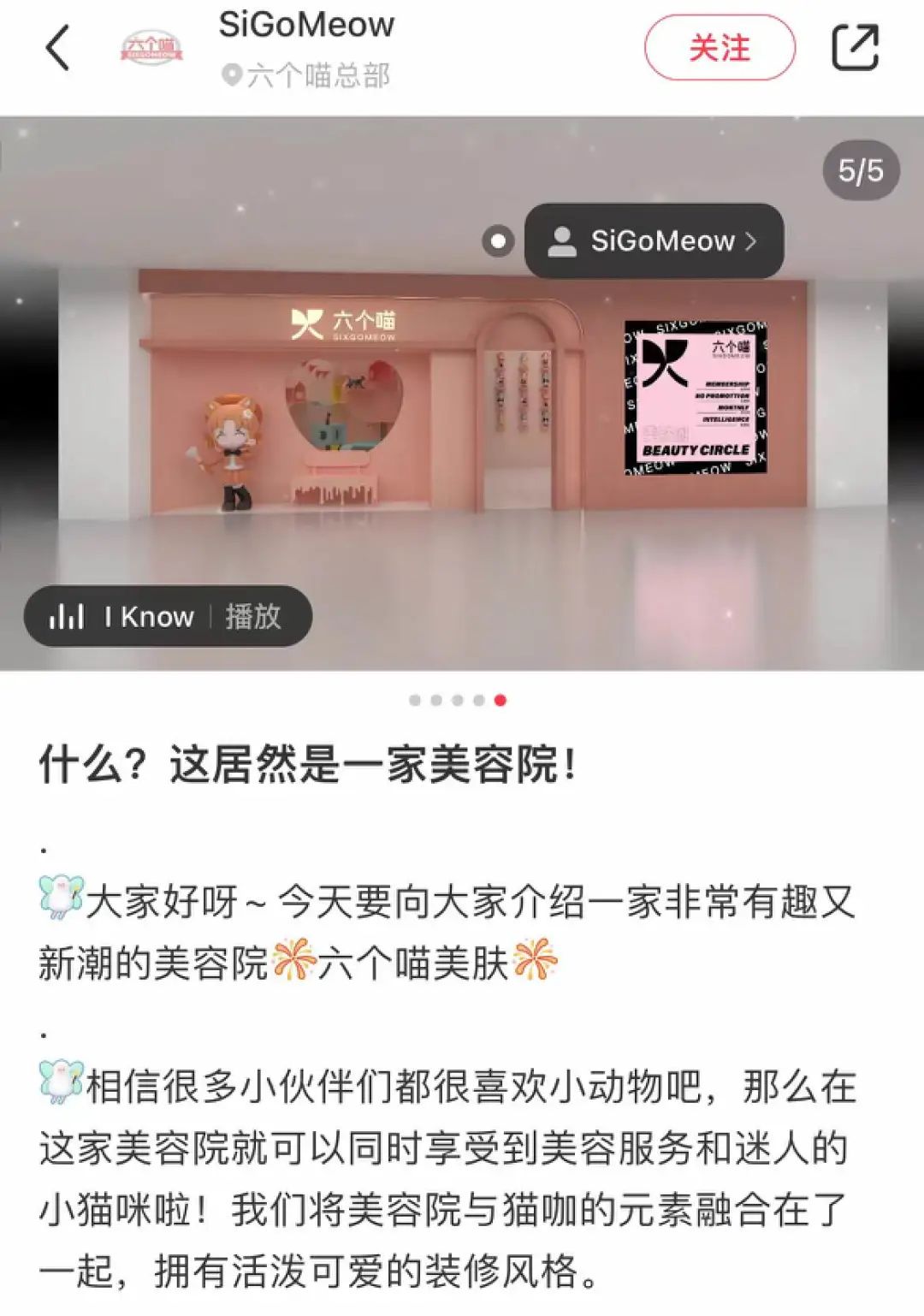This screenshot has width=924, height=1316.
Task: Open the storefront photo in the carousel
Action: (462, 394)
